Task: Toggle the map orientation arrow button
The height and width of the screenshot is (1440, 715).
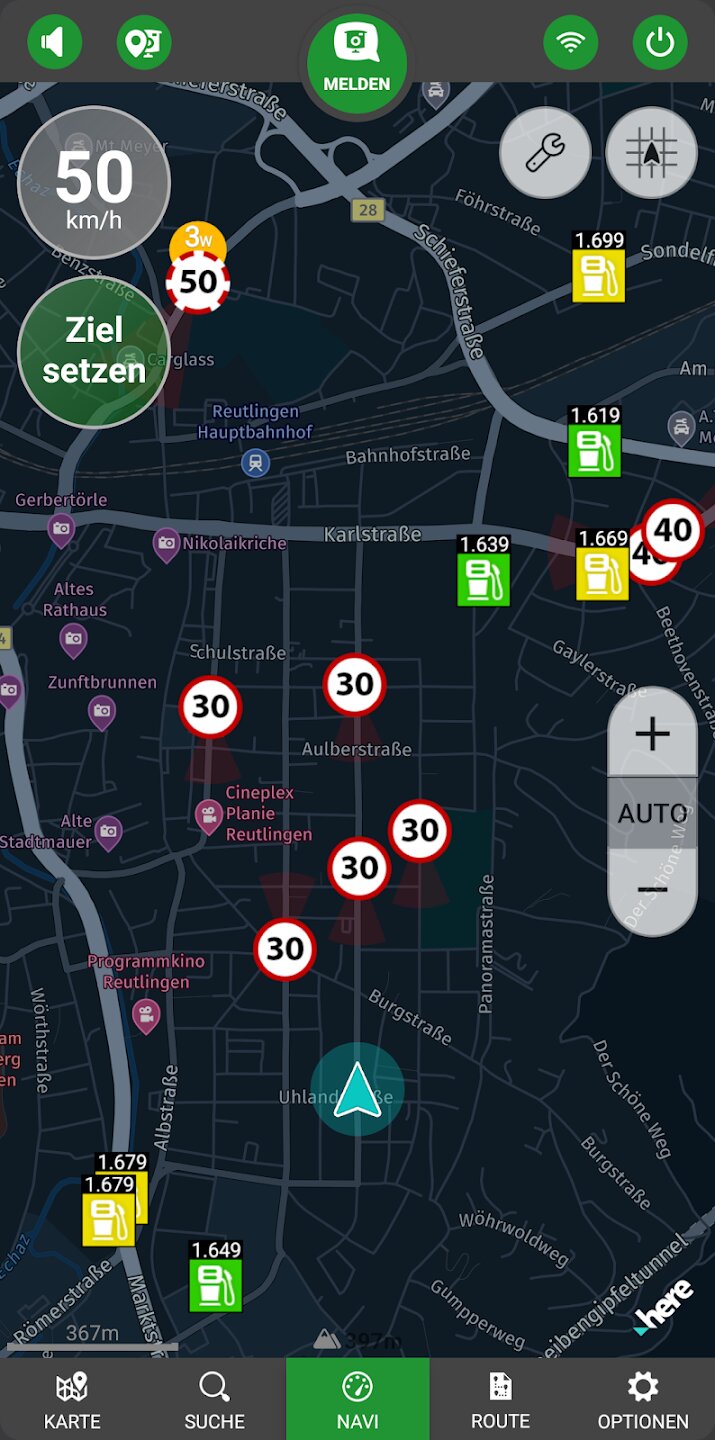Action: [x=652, y=153]
